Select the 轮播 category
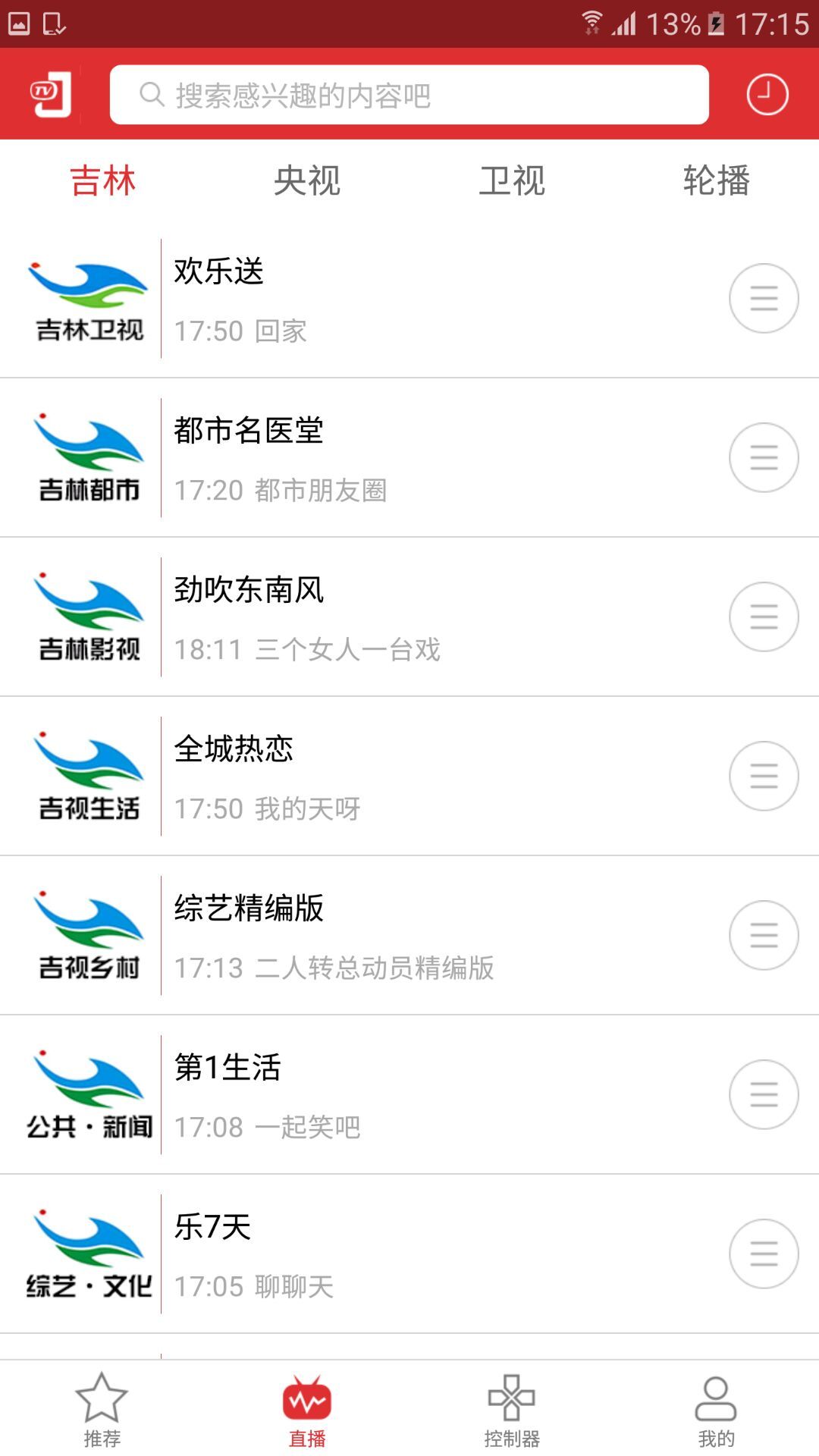This screenshot has width=819, height=1456. [x=717, y=180]
